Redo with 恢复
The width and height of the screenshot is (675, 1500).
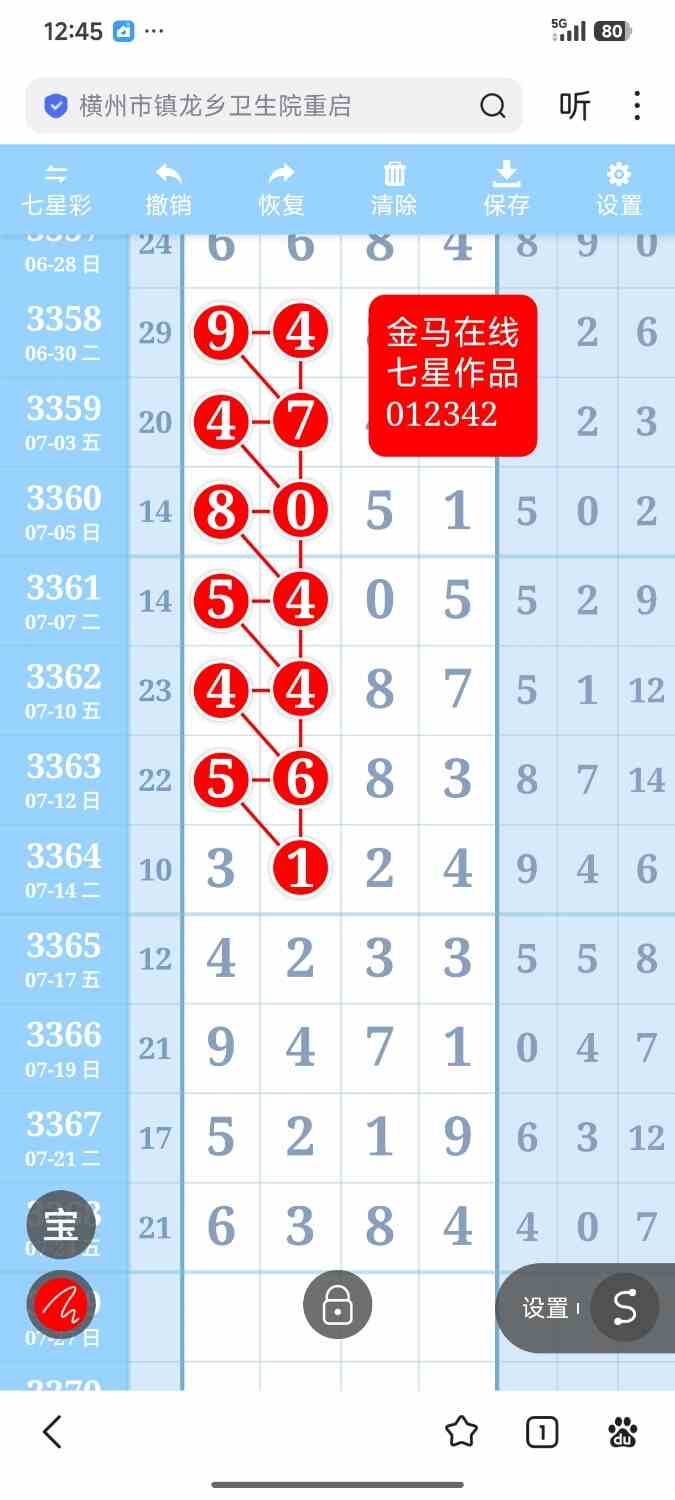[282, 190]
